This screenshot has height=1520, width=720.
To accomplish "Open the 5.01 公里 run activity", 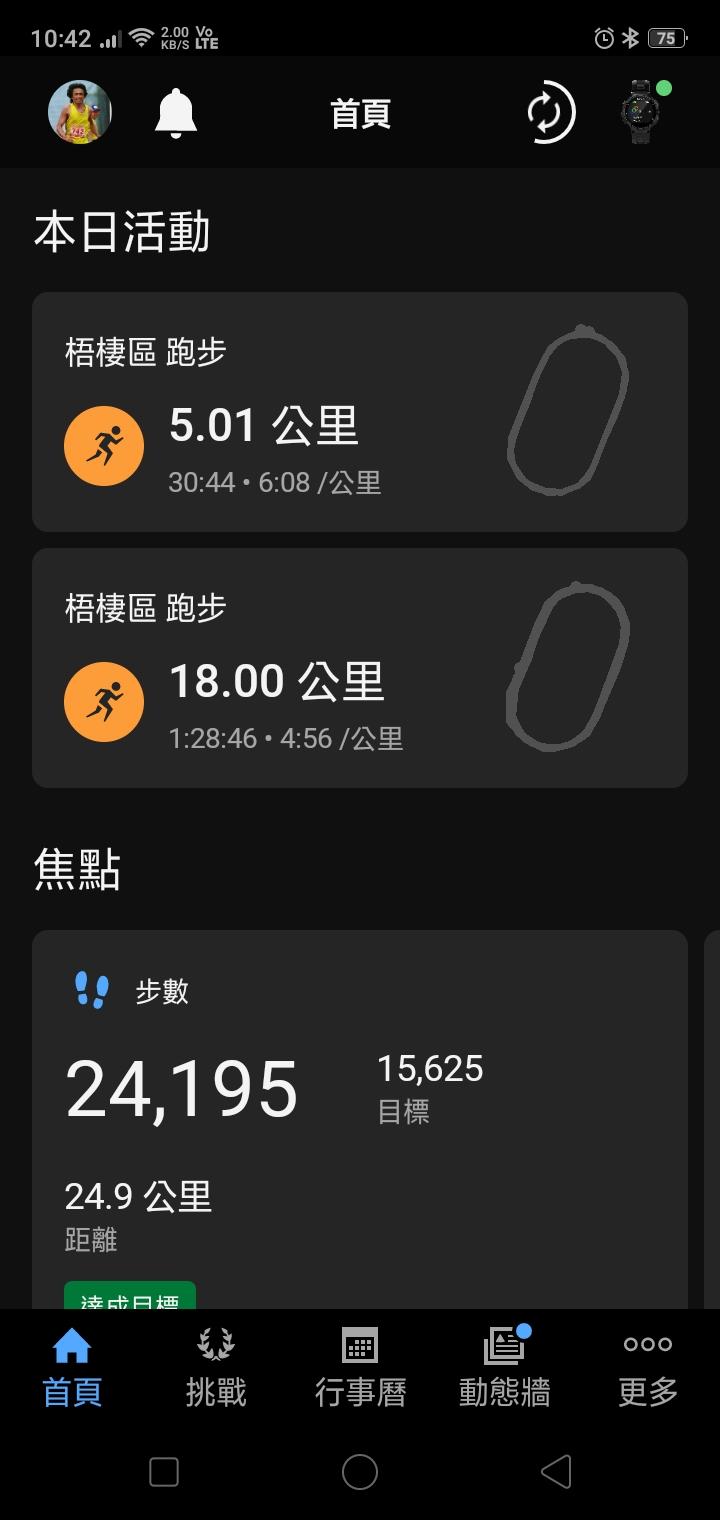I will click(x=360, y=412).
